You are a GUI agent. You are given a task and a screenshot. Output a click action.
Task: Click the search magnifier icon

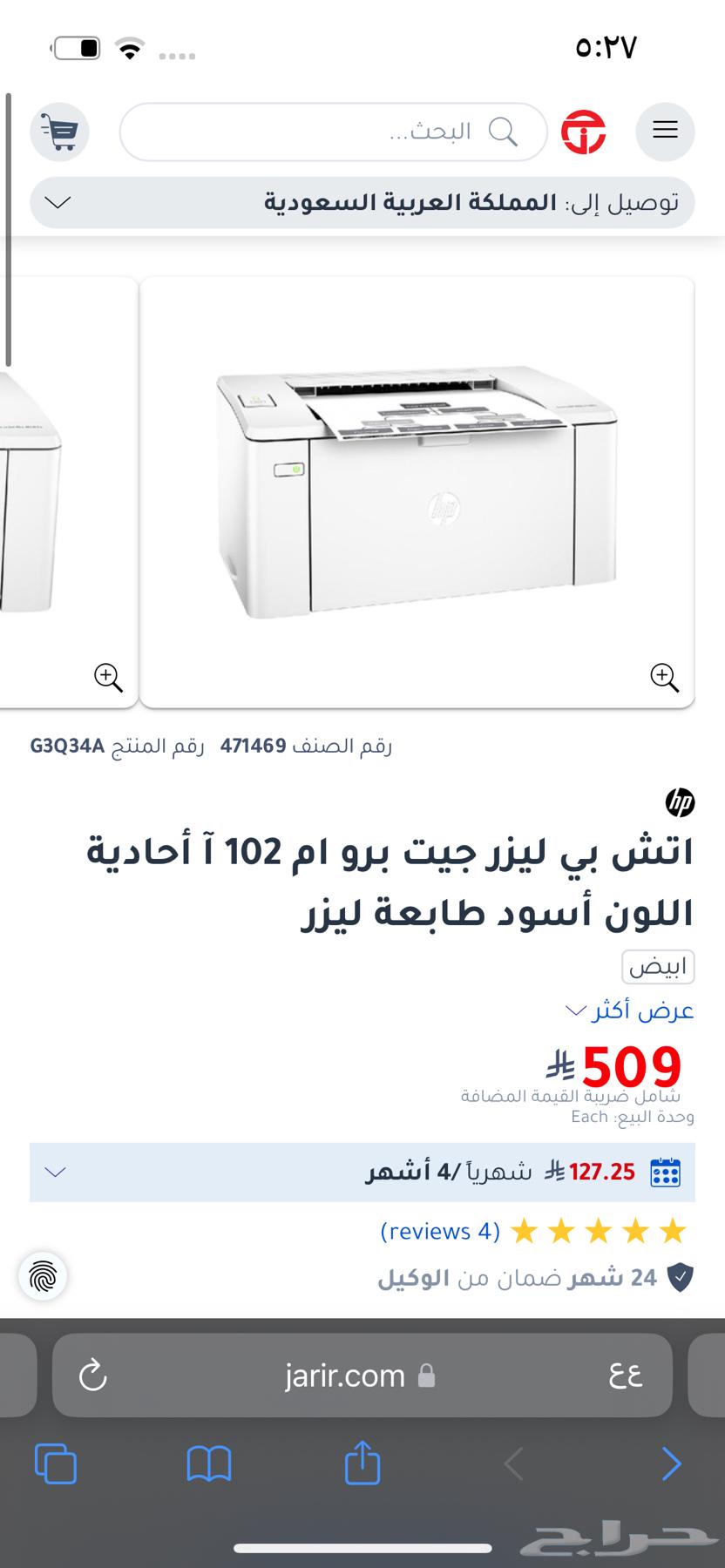pyautogui.click(x=504, y=132)
